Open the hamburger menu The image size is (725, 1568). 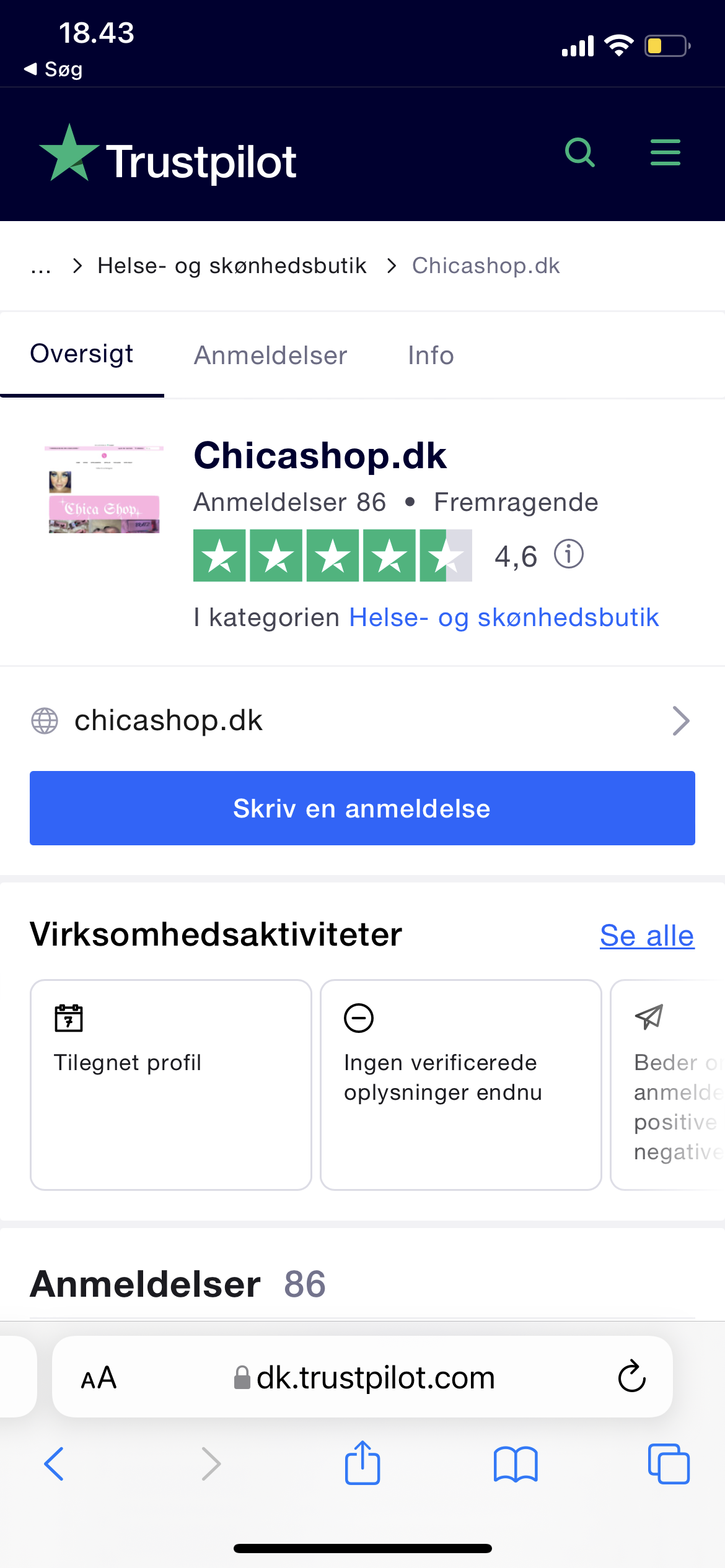[665, 152]
